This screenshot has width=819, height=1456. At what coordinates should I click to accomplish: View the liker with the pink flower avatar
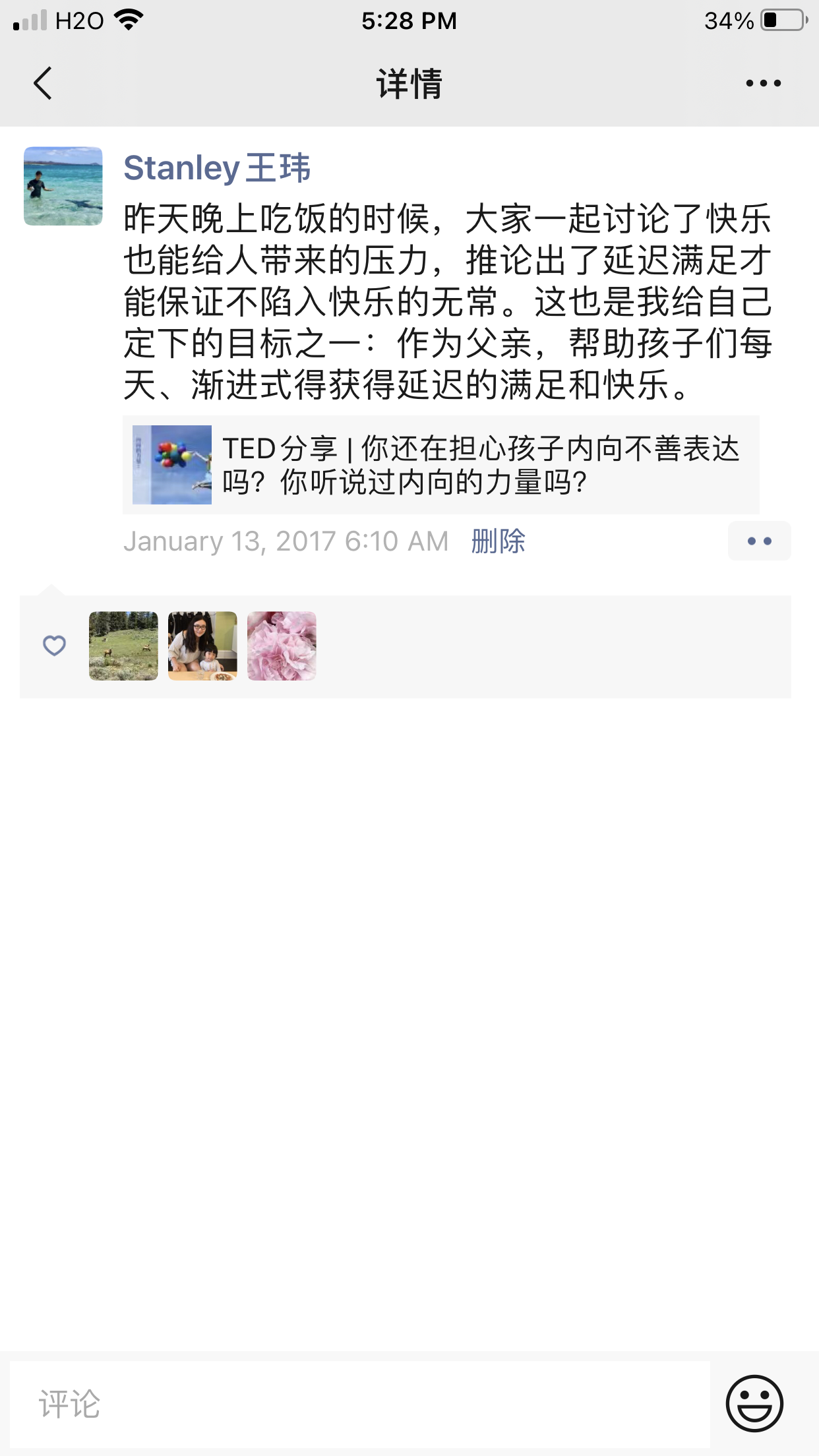click(x=282, y=646)
